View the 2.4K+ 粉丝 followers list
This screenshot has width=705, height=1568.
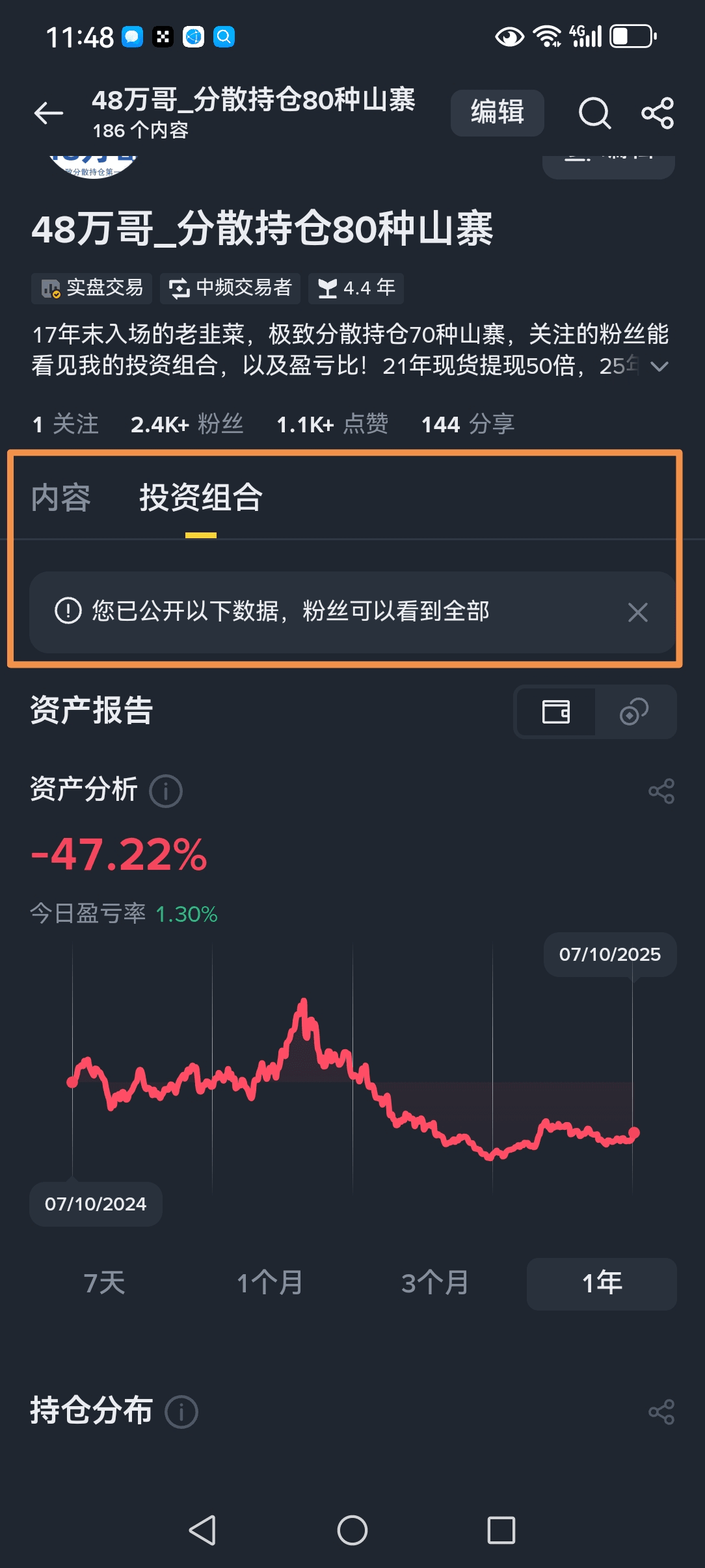coord(187,425)
